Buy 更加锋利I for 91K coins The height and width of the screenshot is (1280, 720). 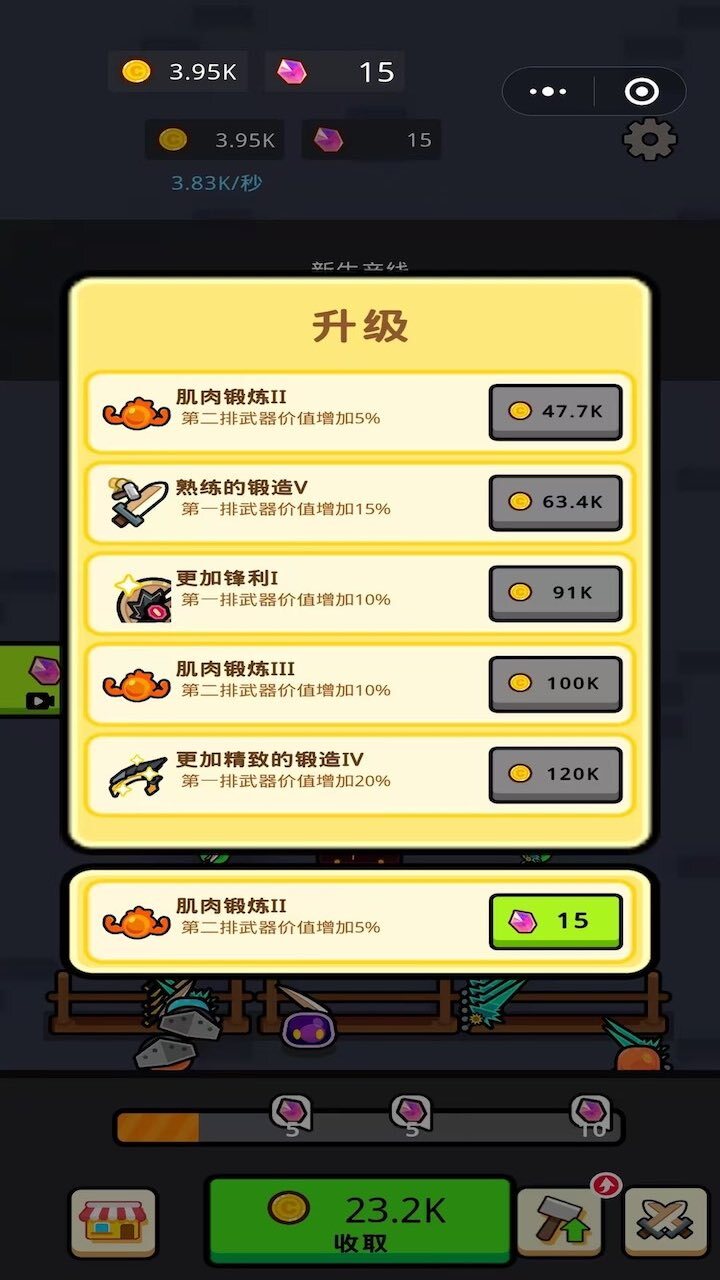coord(556,592)
